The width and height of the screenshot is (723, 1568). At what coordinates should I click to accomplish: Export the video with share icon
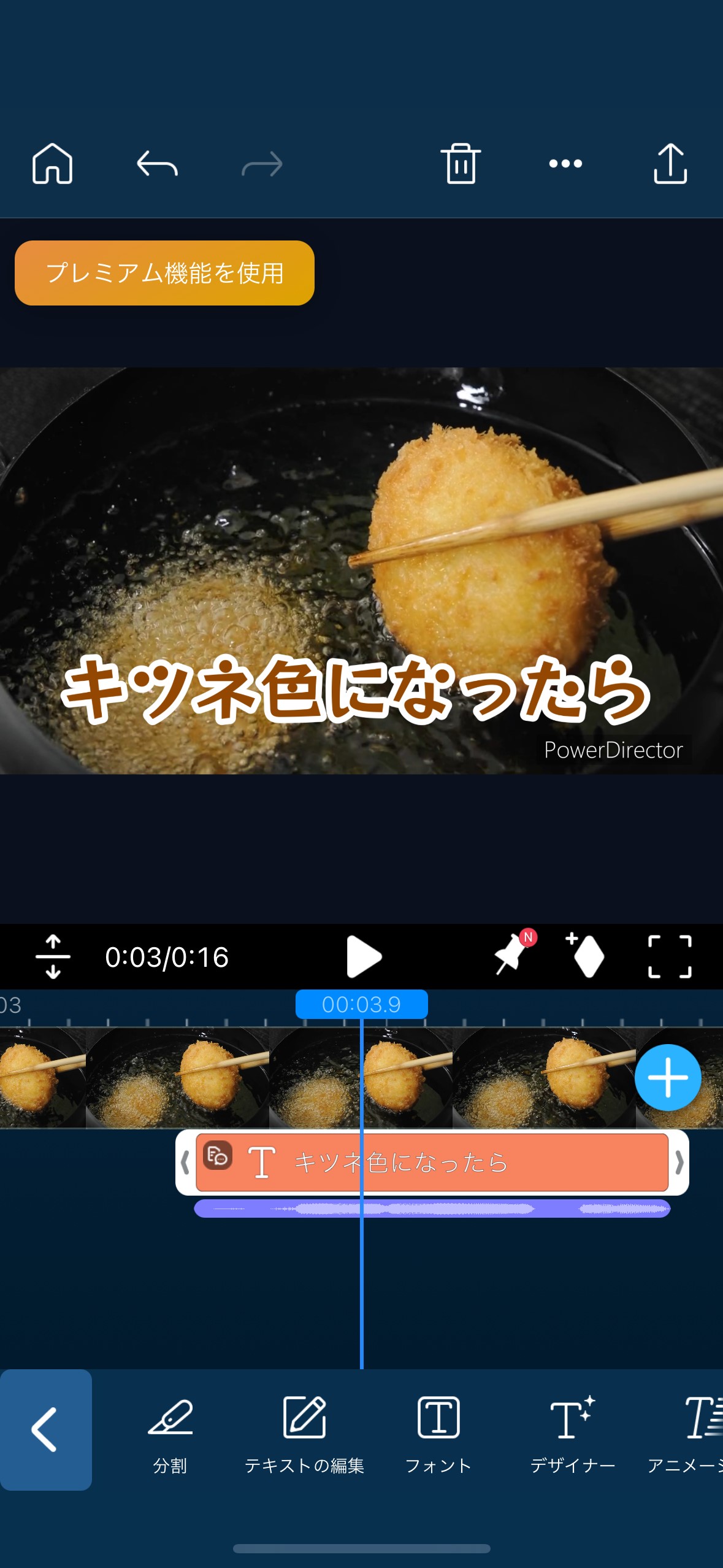point(670,164)
